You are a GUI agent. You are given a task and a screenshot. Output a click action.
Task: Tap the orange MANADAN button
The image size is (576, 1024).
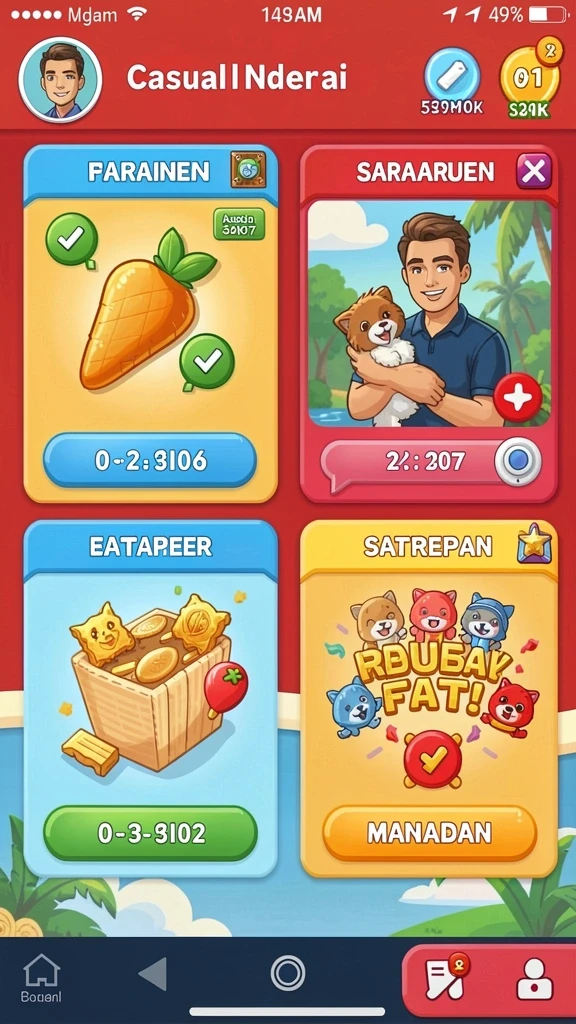(429, 833)
